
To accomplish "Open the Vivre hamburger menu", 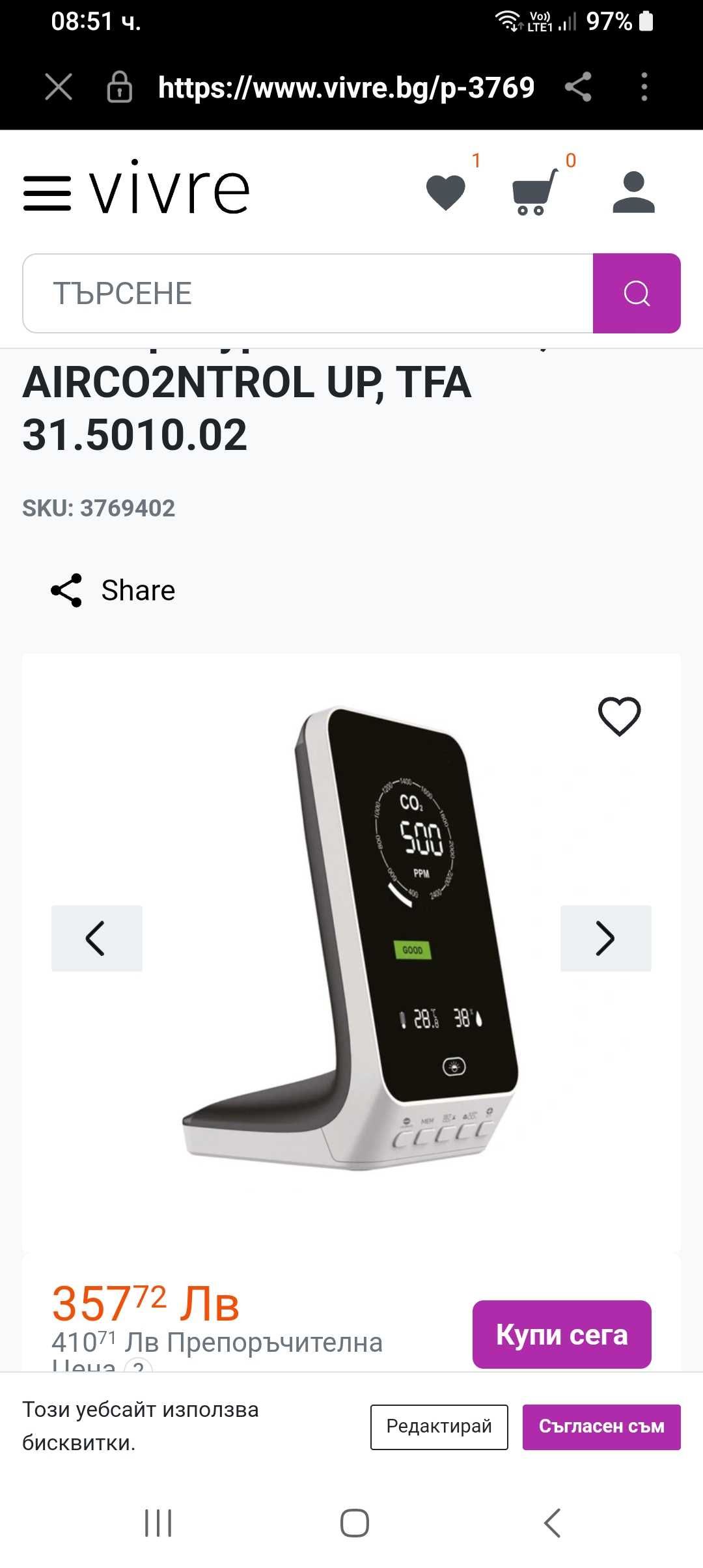I will [47, 193].
